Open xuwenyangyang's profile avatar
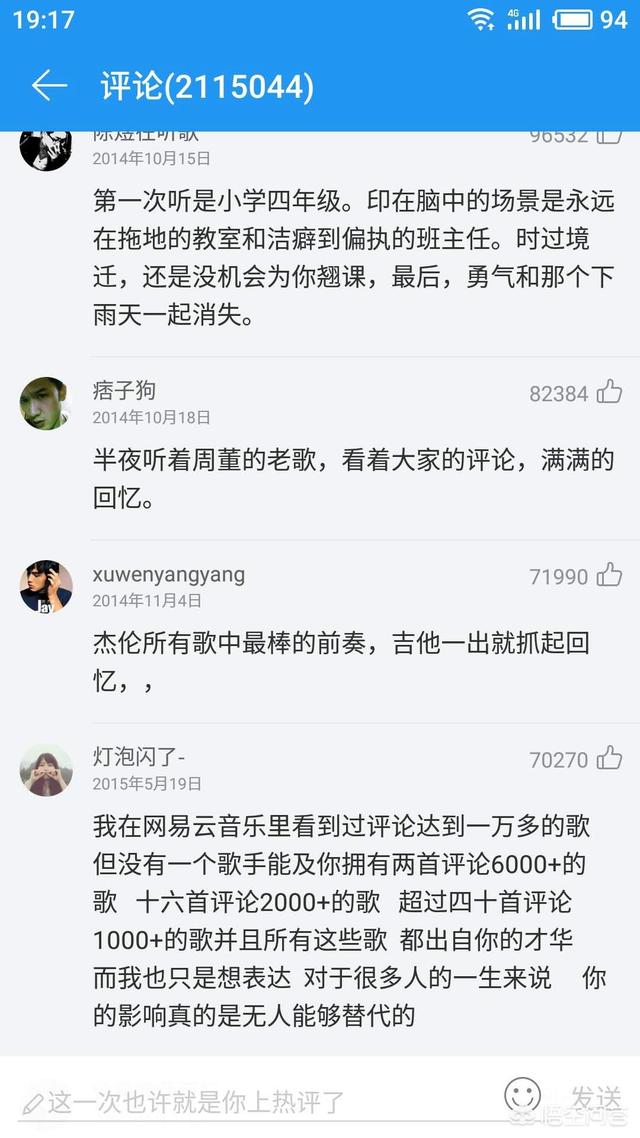The image size is (640, 1138). (x=46, y=587)
